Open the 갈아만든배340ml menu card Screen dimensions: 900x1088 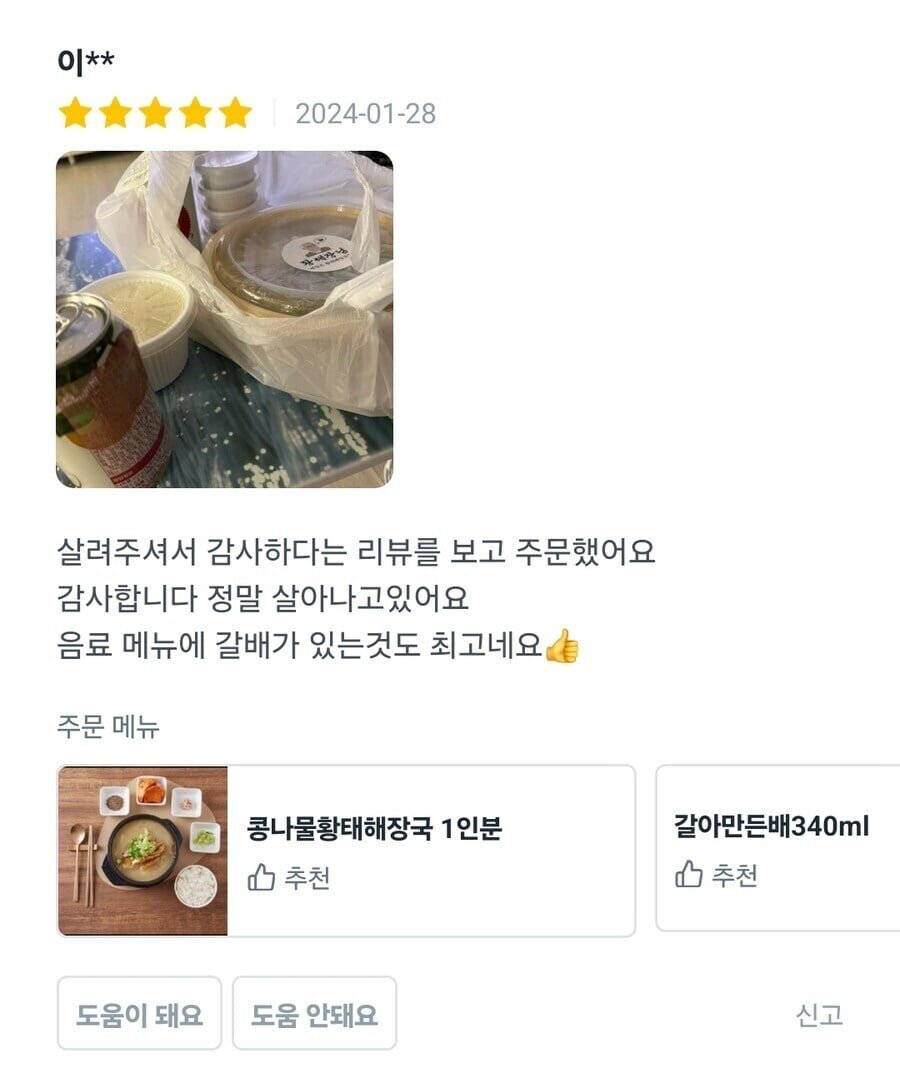click(777, 848)
